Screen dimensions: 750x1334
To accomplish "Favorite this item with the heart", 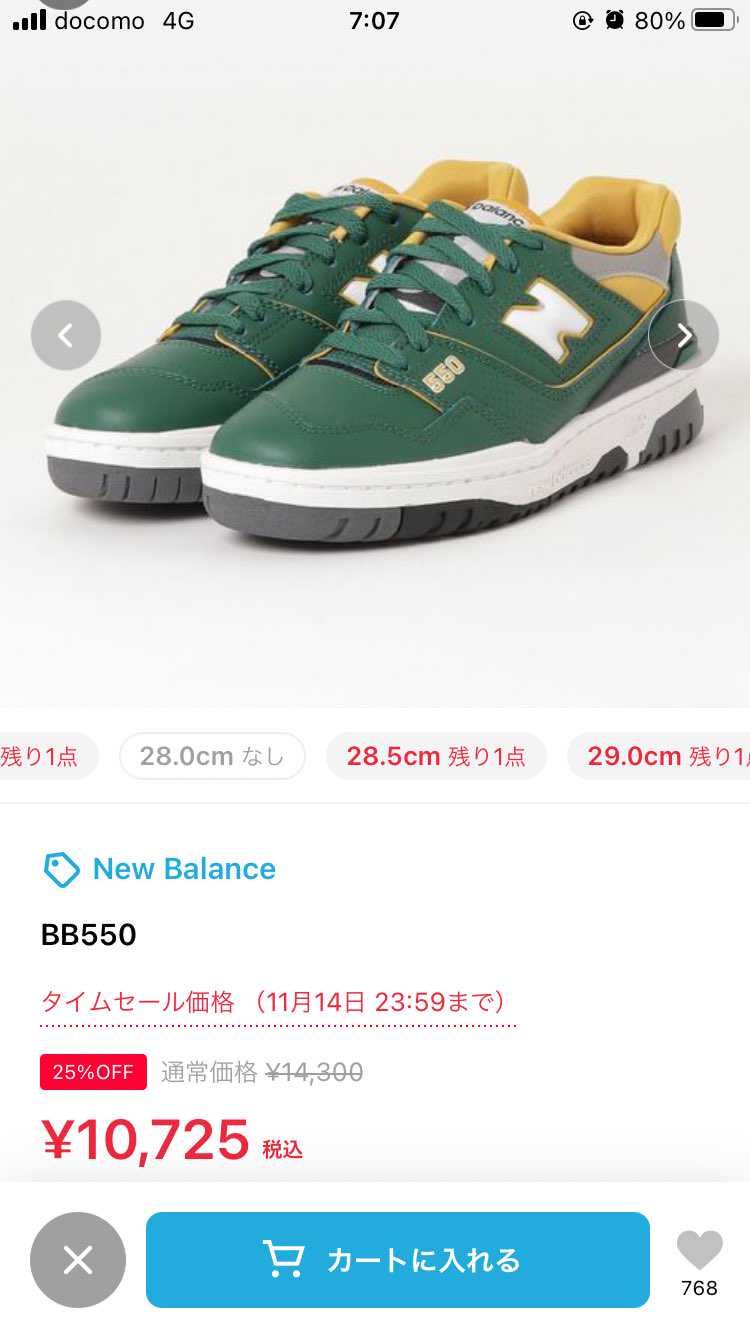I will (x=699, y=1251).
